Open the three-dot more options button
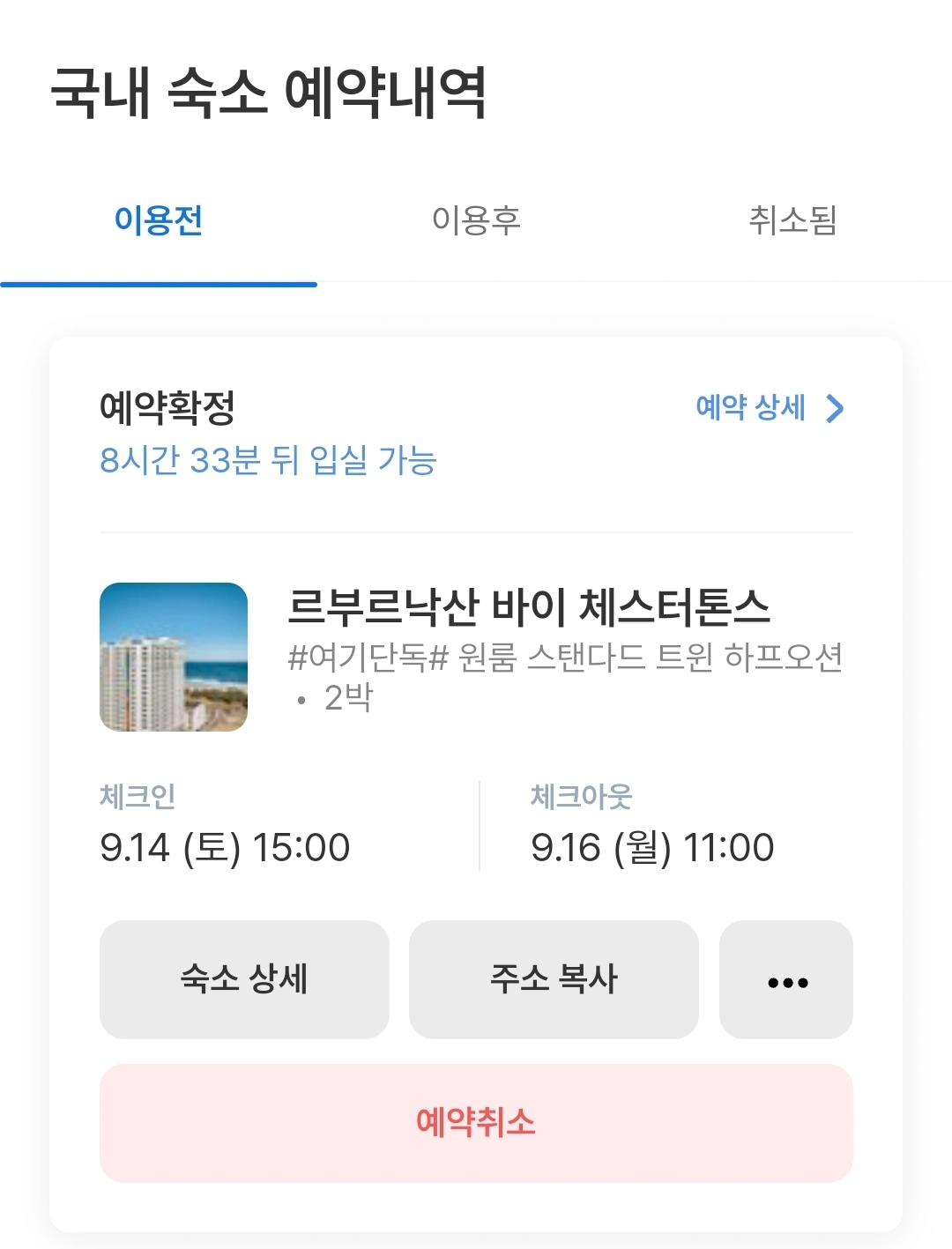Screen dimensions: 952x1249 pyautogui.click(x=786, y=981)
